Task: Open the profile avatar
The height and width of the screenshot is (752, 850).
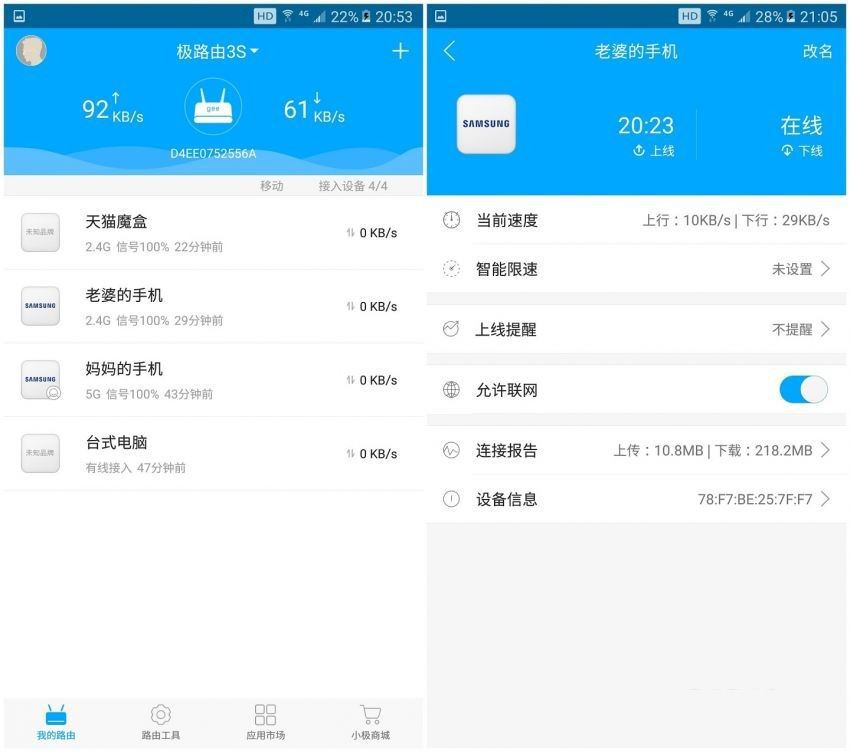Action: click(x=31, y=50)
